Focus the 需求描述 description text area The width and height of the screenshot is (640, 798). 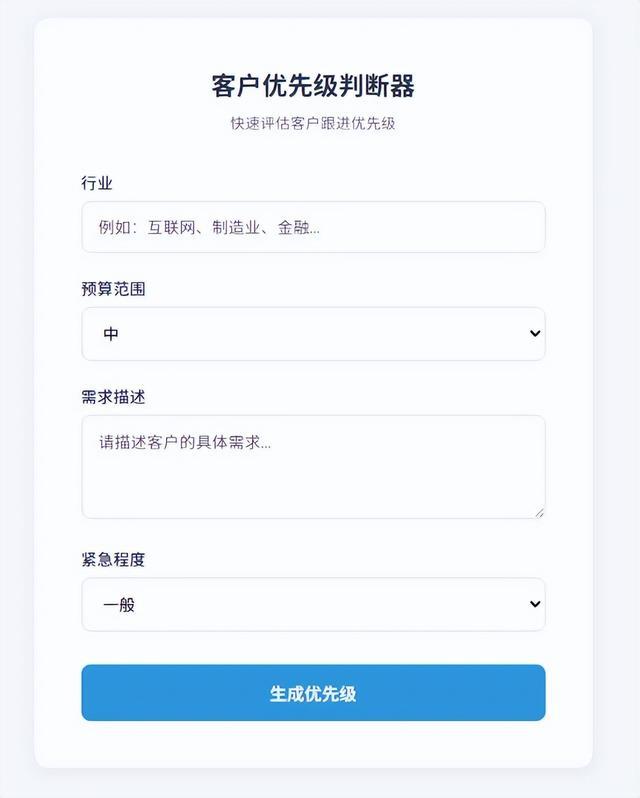point(313,467)
